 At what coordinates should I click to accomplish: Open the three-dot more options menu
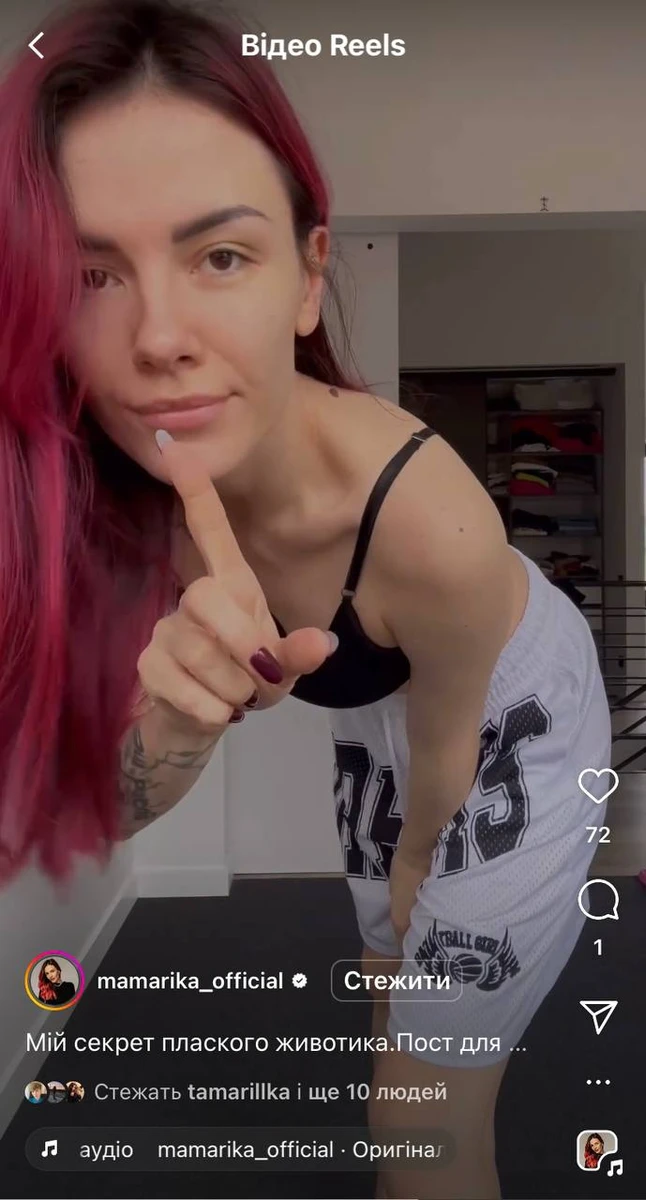(598, 1082)
